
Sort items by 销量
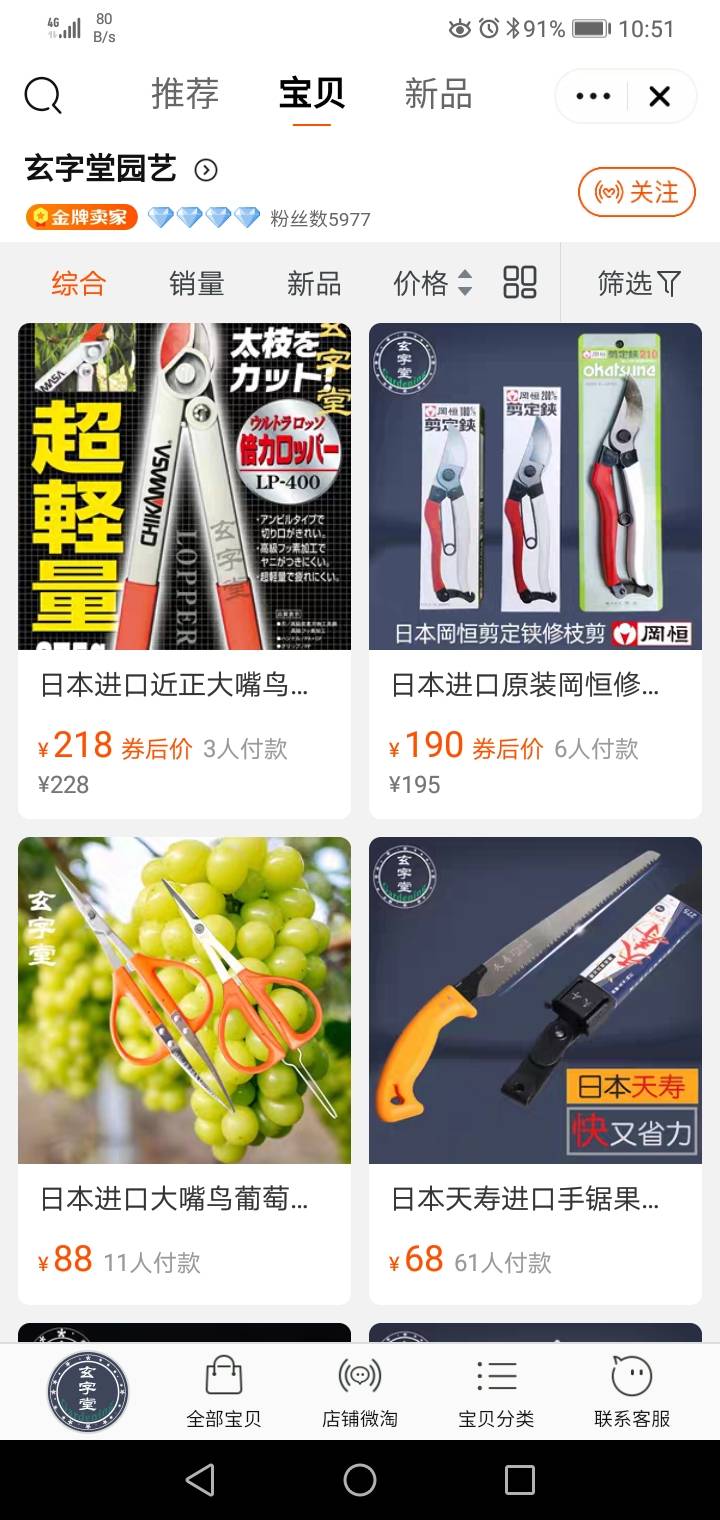pos(197,284)
